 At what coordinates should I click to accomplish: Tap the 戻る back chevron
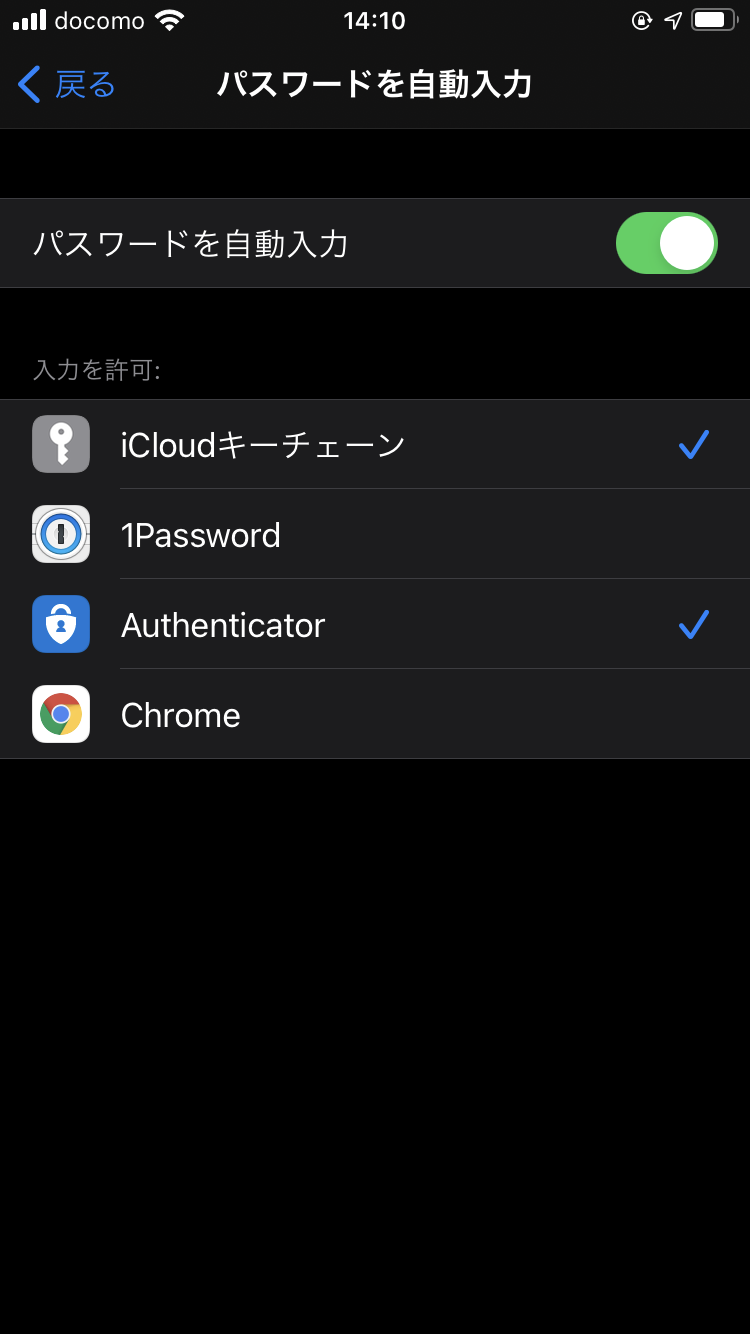tap(28, 85)
